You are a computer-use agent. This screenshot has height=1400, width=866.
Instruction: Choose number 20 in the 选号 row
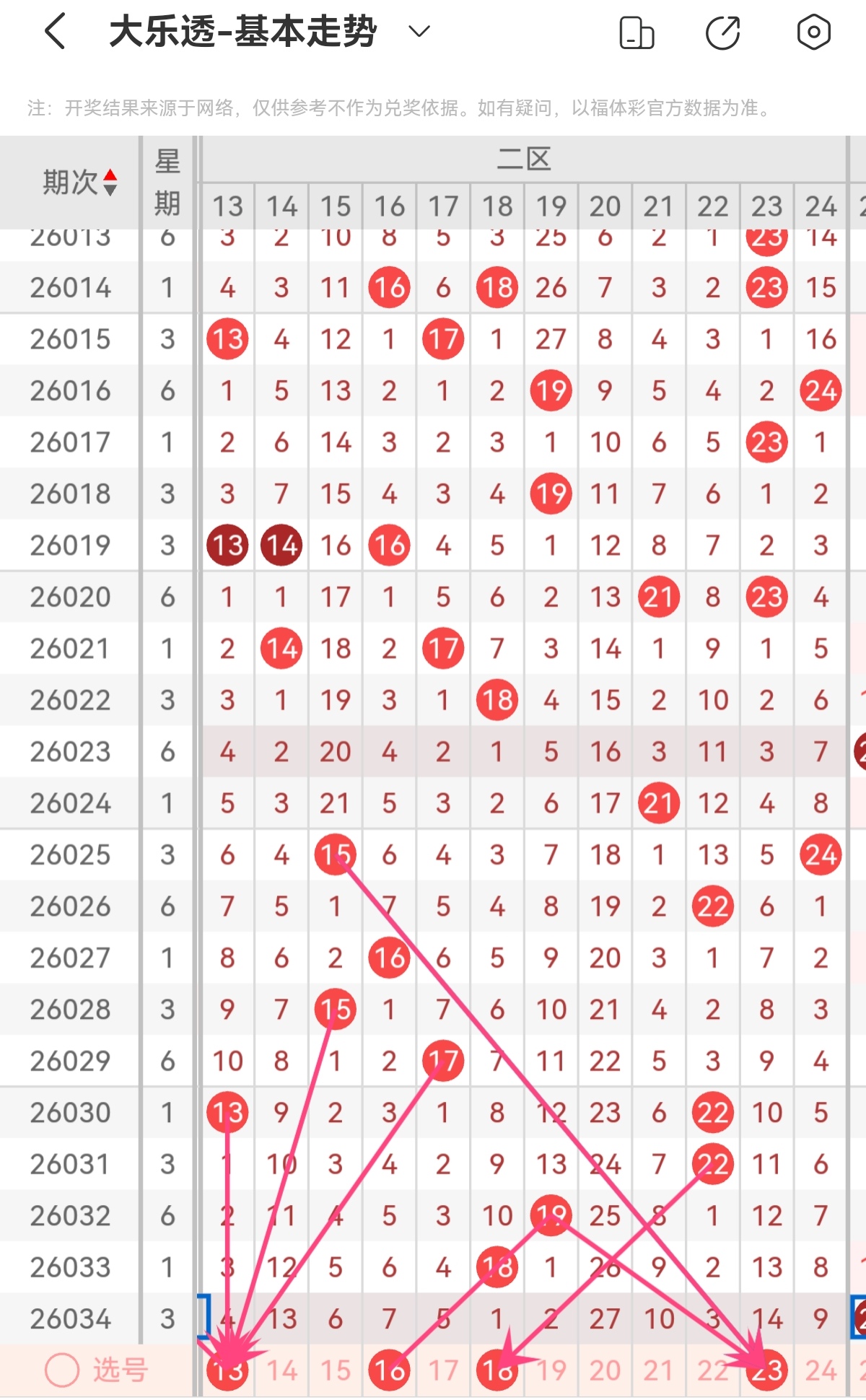605,1370
